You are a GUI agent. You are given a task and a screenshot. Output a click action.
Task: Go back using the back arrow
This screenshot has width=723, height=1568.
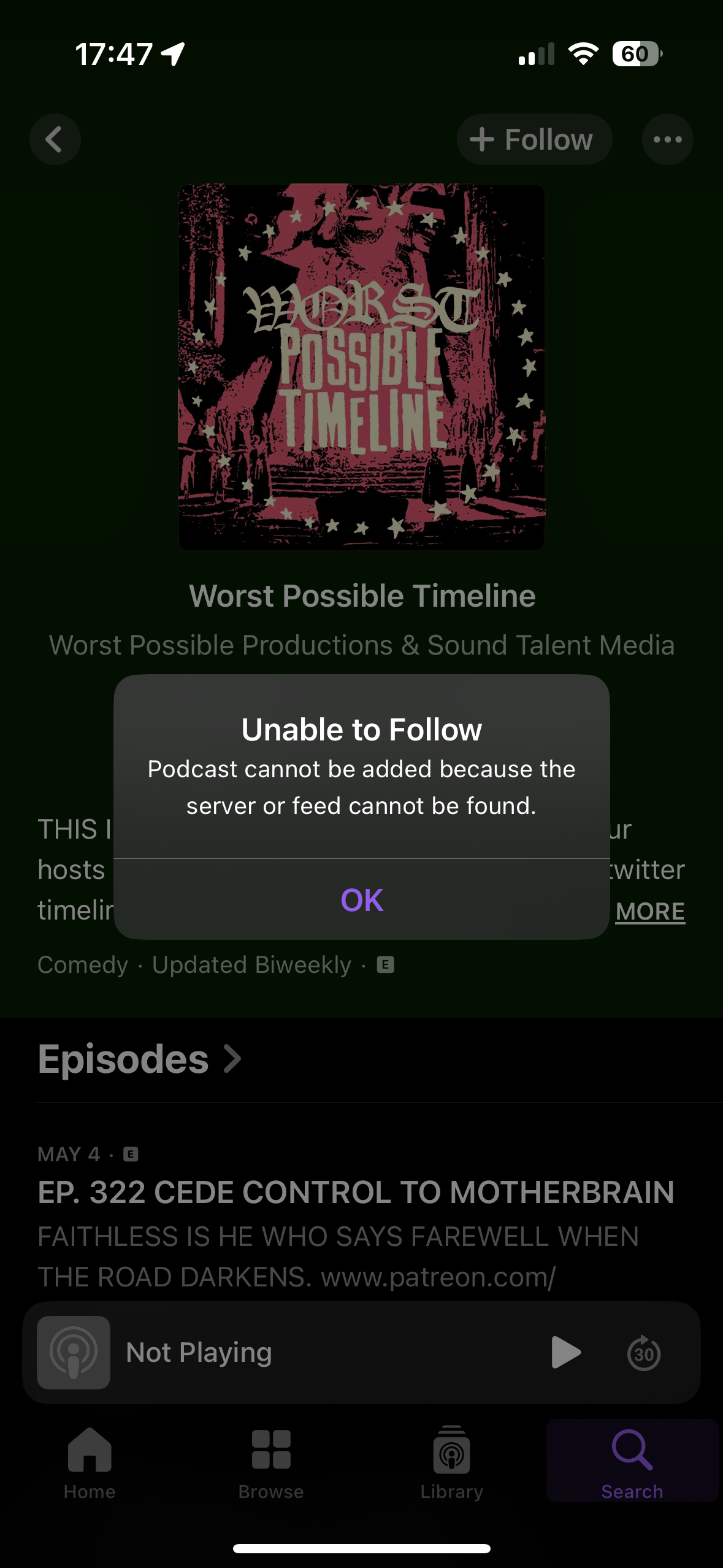[x=55, y=139]
